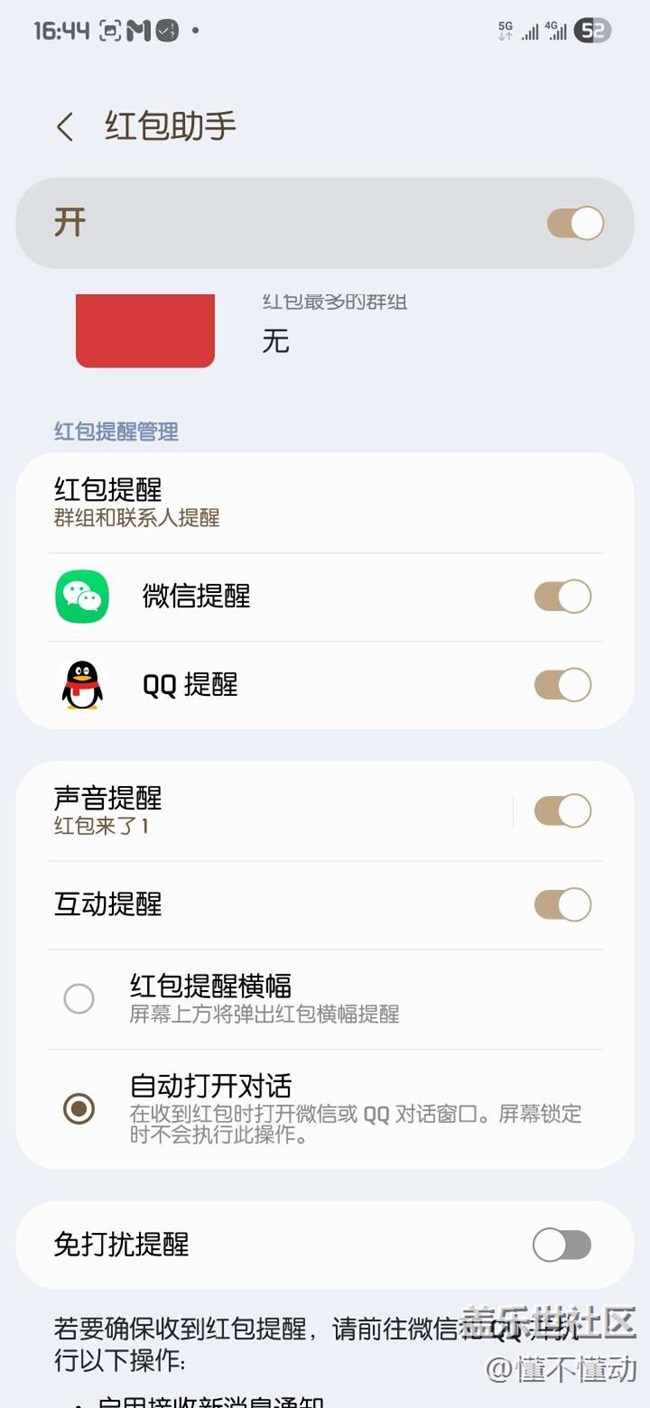The width and height of the screenshot is (650, 1408).
Task: Open 红包提醒 group and contact settings
Action: [137, 502]
